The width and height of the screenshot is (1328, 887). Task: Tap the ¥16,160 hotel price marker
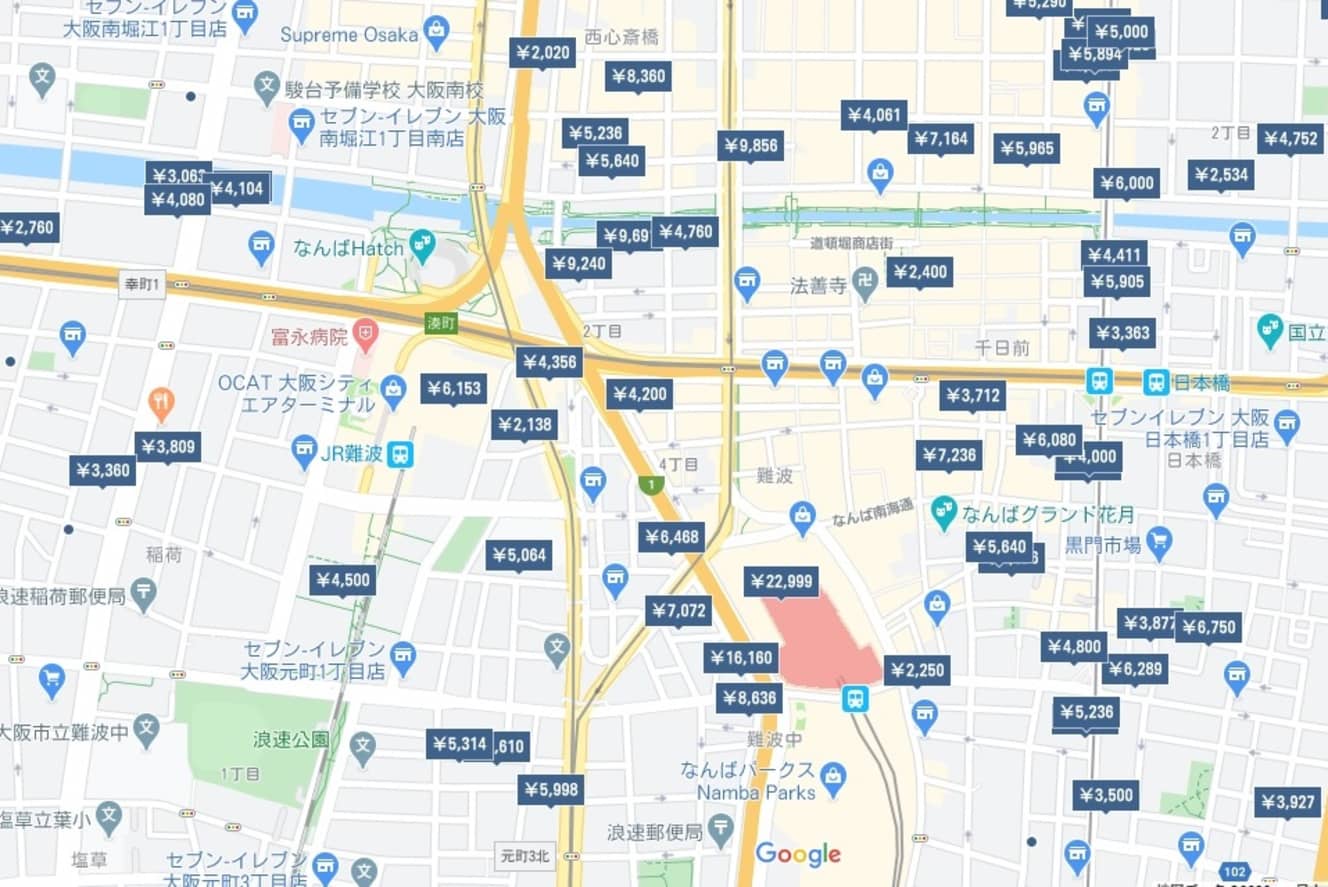point(741,658)
